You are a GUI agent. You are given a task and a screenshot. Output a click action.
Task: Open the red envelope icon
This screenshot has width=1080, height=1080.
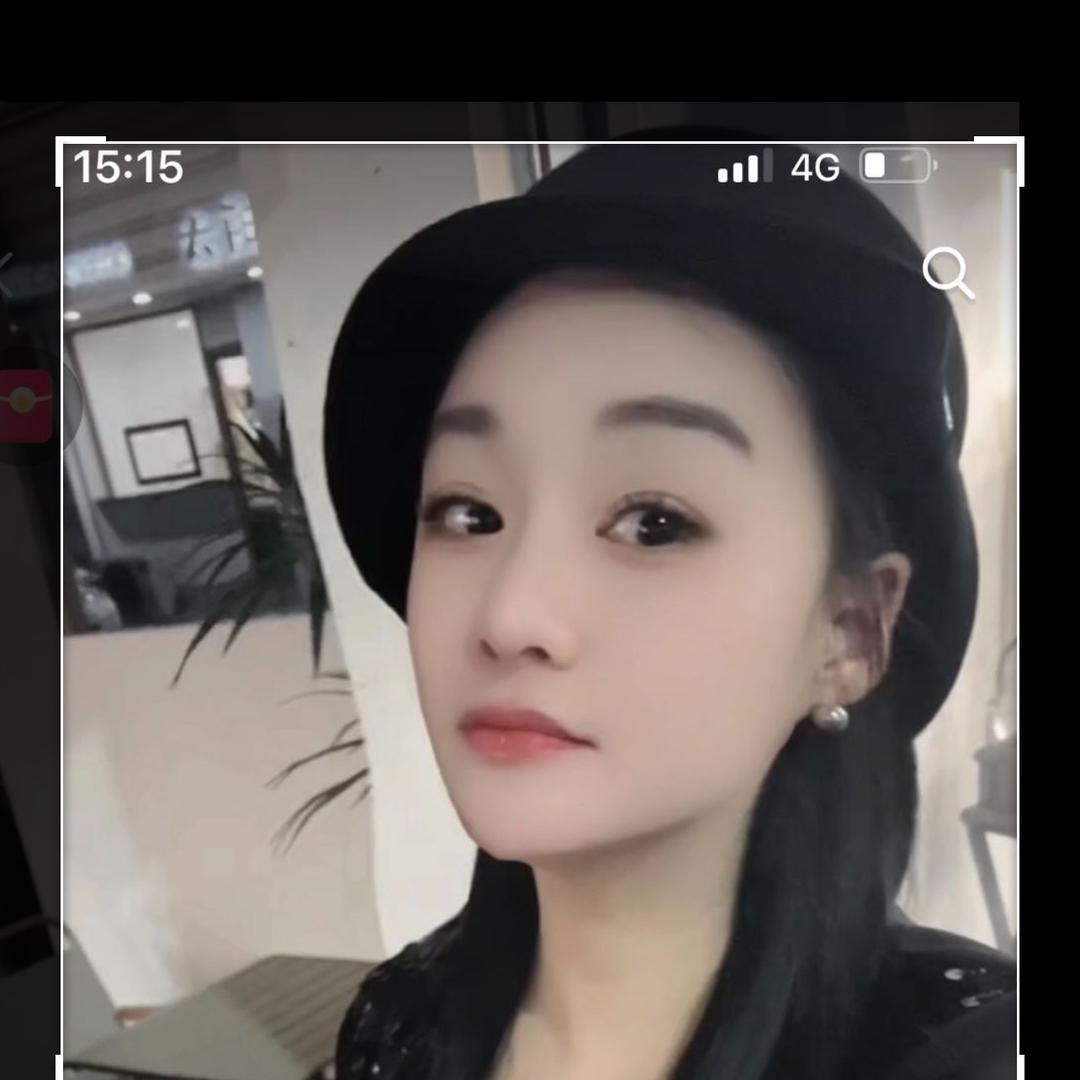tap(27, 406)
